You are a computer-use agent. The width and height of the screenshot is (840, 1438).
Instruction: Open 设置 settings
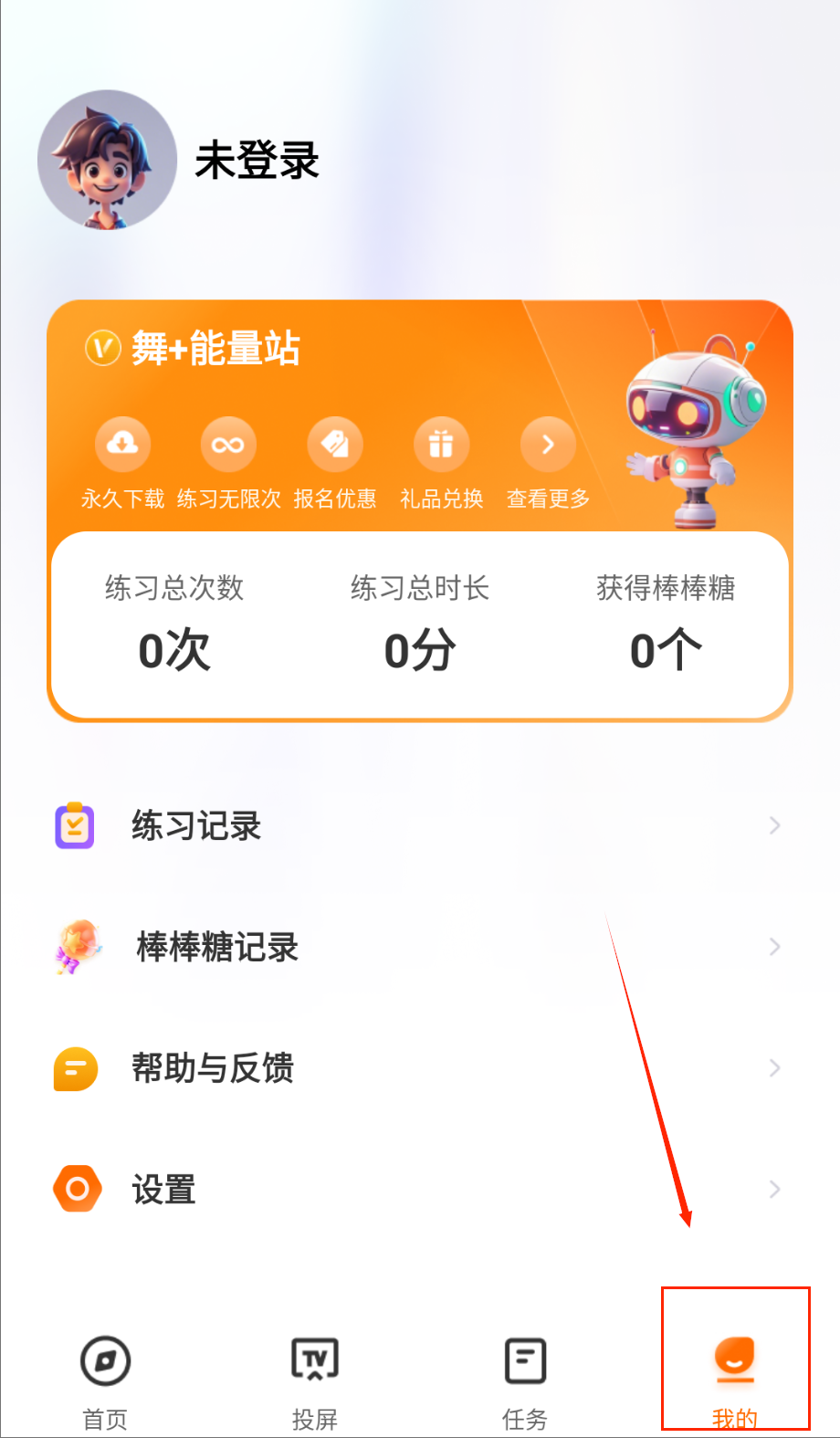[x=418, y=1189]
